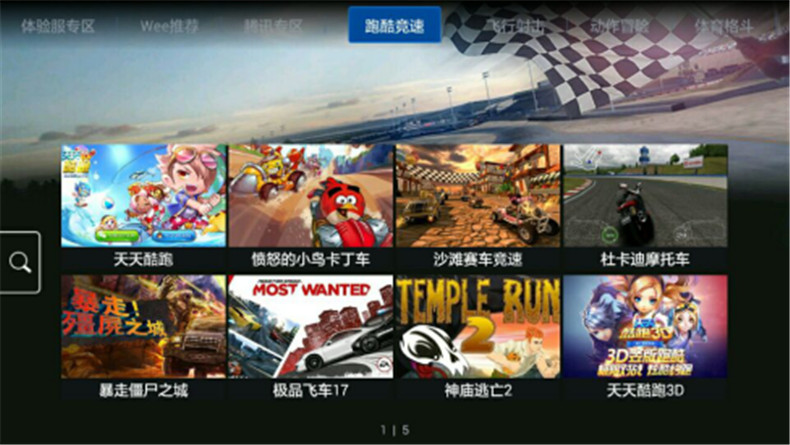Select the 跑酷竞速 tab
This screenshot has height=445, width=790.
pyautogui.click(x=394, y=26)
